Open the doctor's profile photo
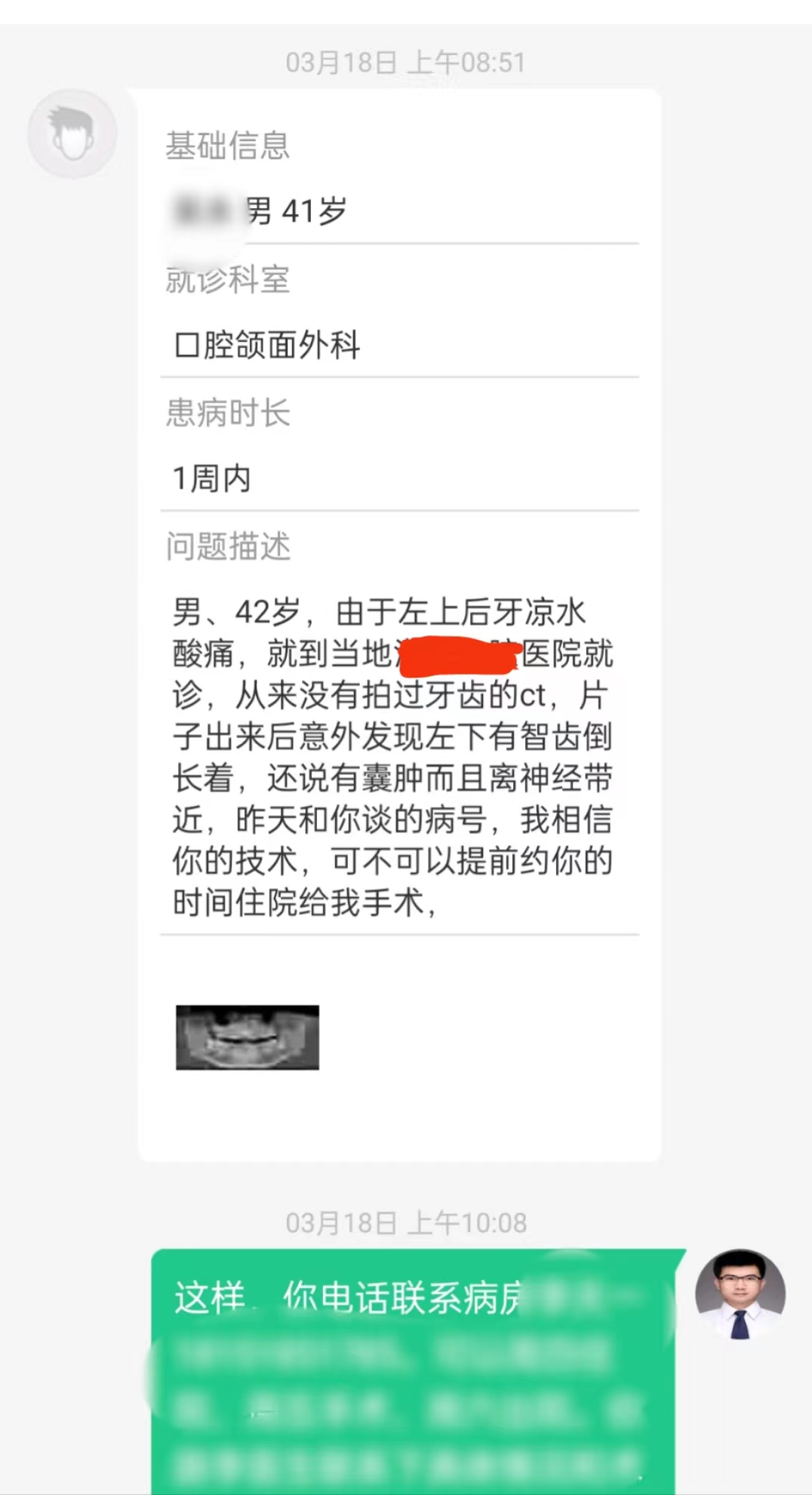The width and height of the screenshot is (812, 1495). [740, 1294]
